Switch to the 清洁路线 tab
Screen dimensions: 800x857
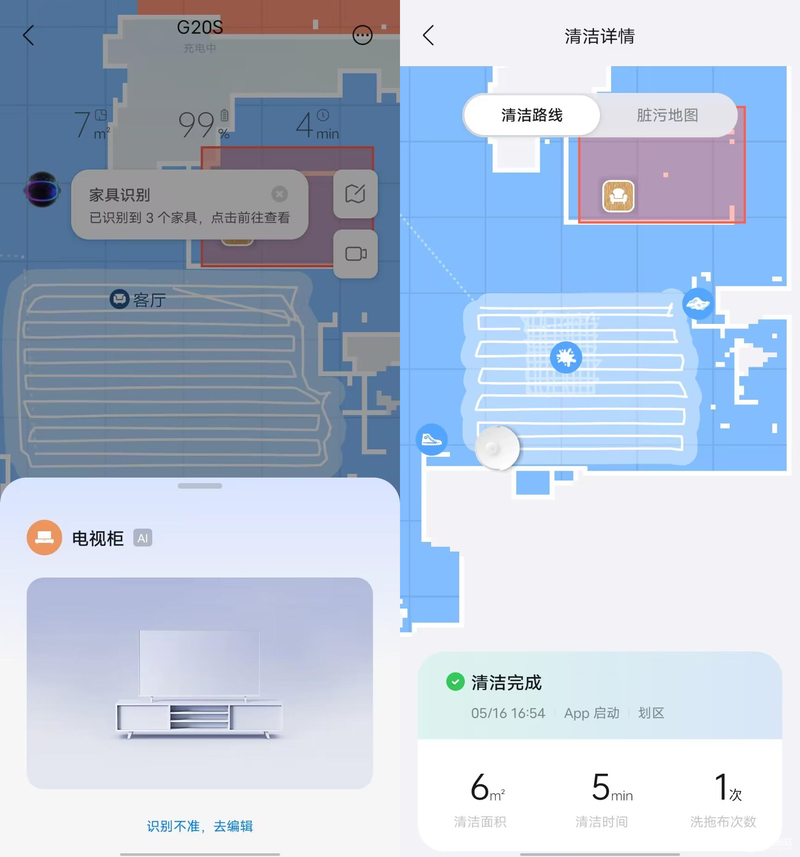click(x=532, y=115)
